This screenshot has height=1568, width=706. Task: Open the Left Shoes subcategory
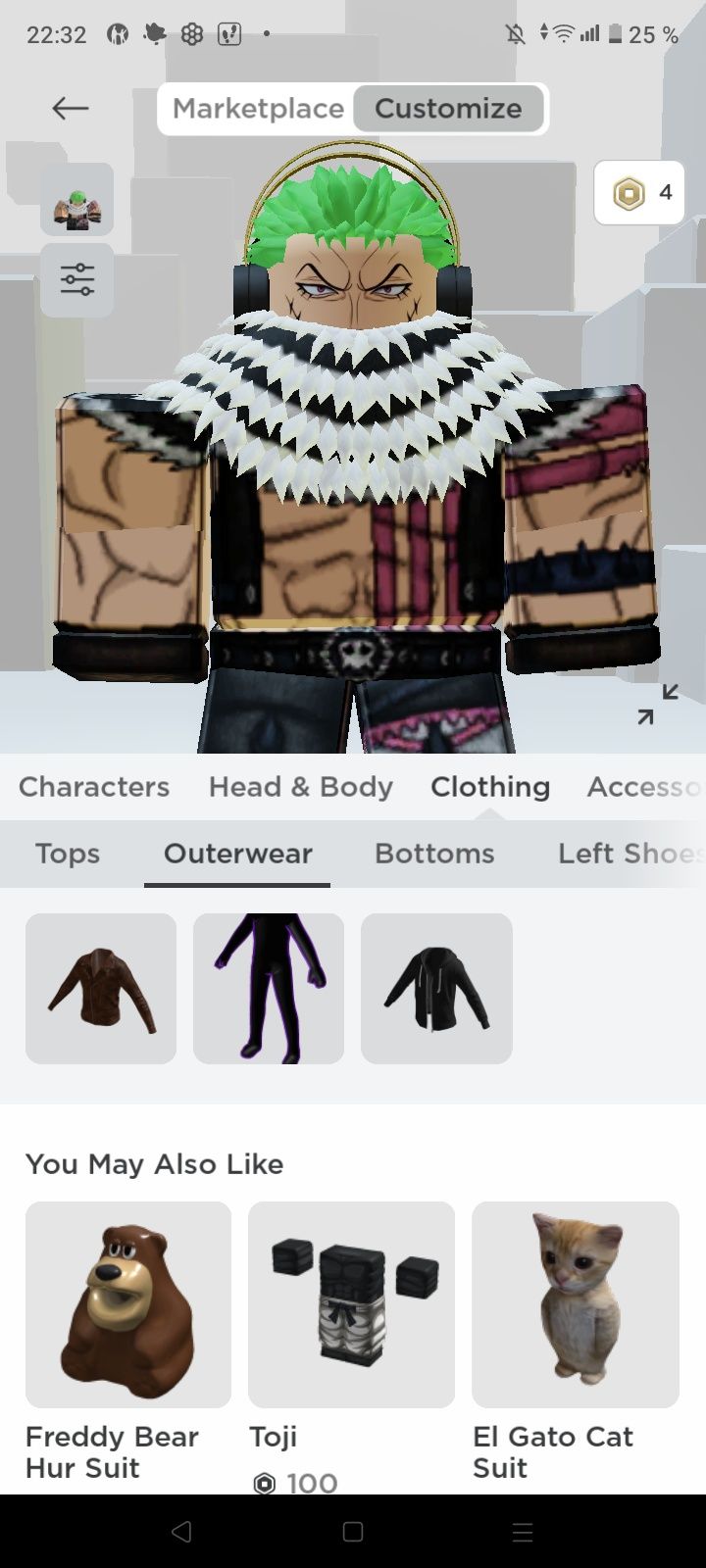pyautogui.click(x=630, y=854)
